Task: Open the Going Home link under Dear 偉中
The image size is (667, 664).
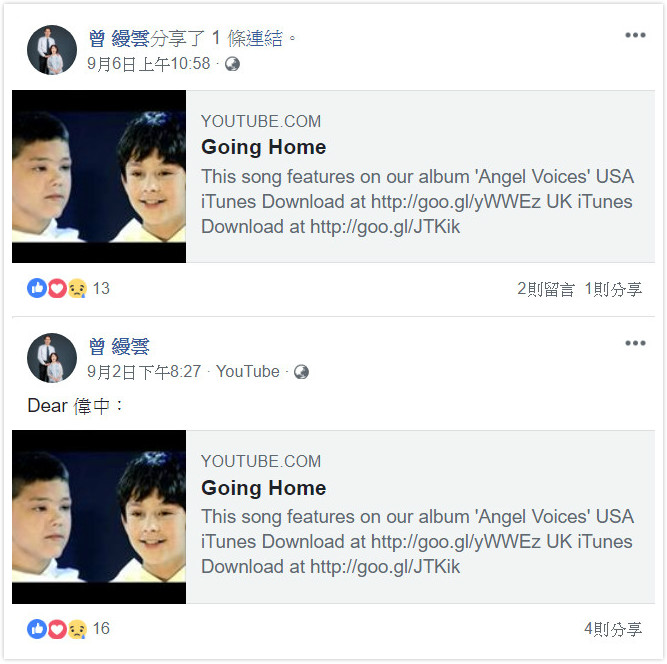Action: point(263,488)
